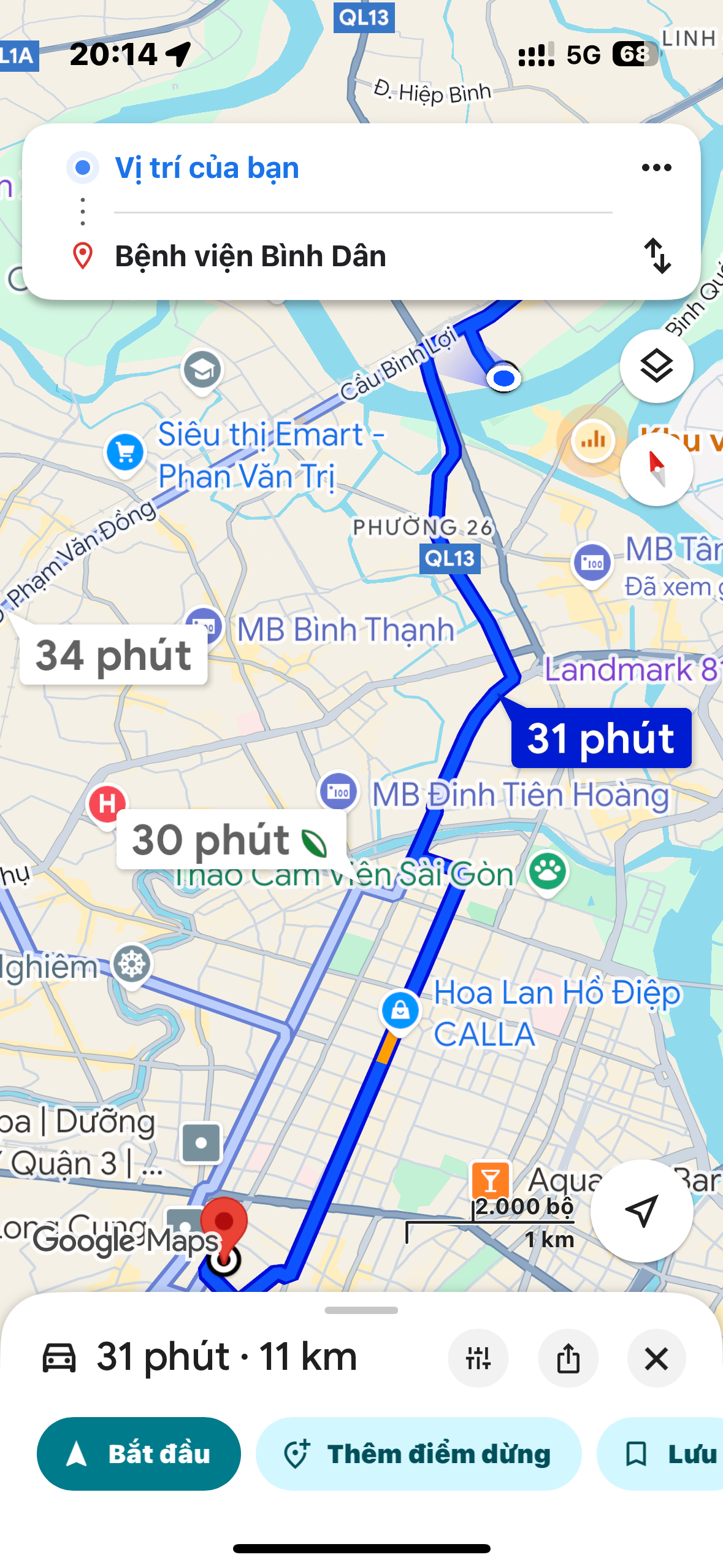
Task: Recenter map on my location
Action: (641, 1210)
